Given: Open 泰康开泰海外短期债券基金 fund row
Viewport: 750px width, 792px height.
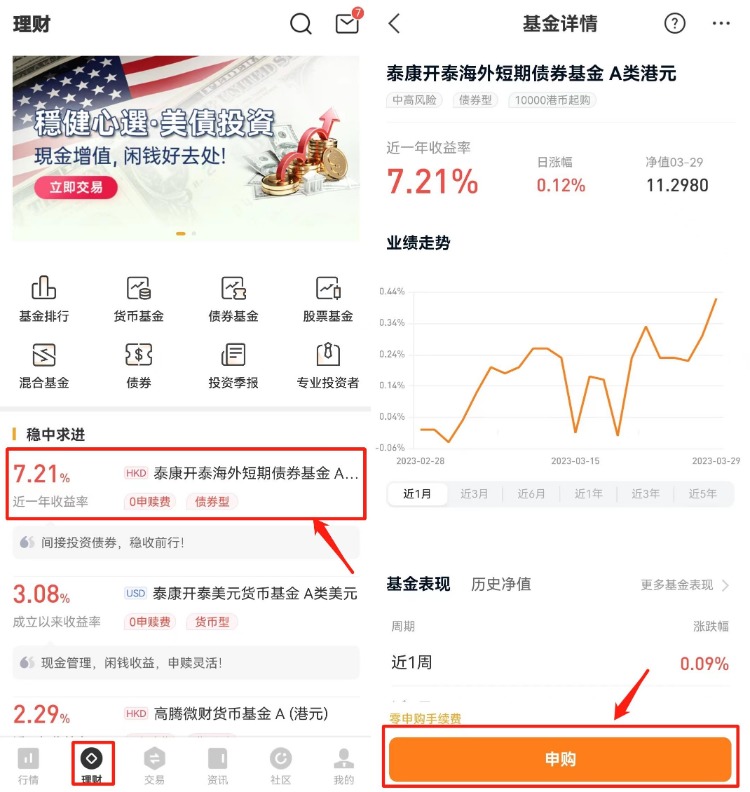Looking at the screenshot, I should pos(186,485).
